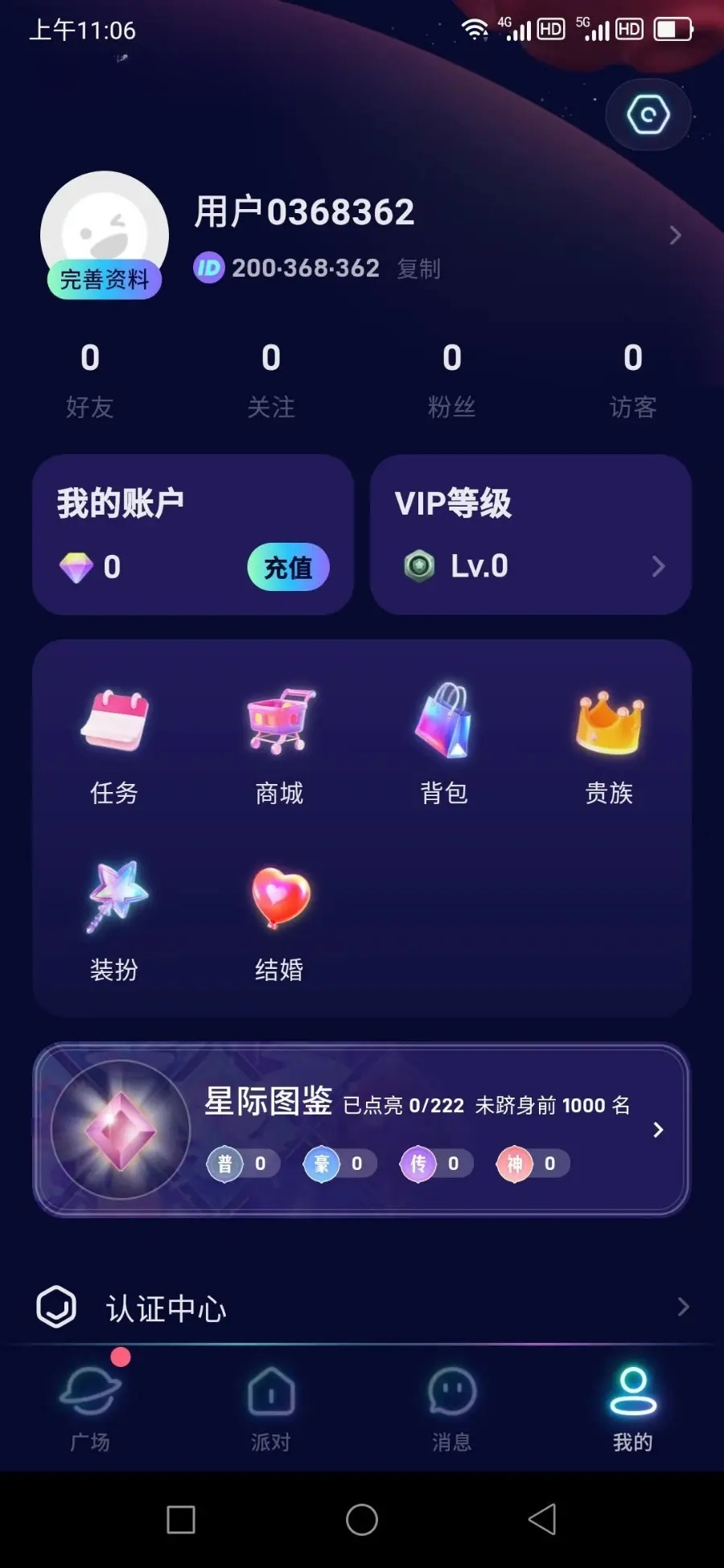Screen dimensions: 724x1568
Task: View the 关注 following list
Action: (x=271, y=380)
